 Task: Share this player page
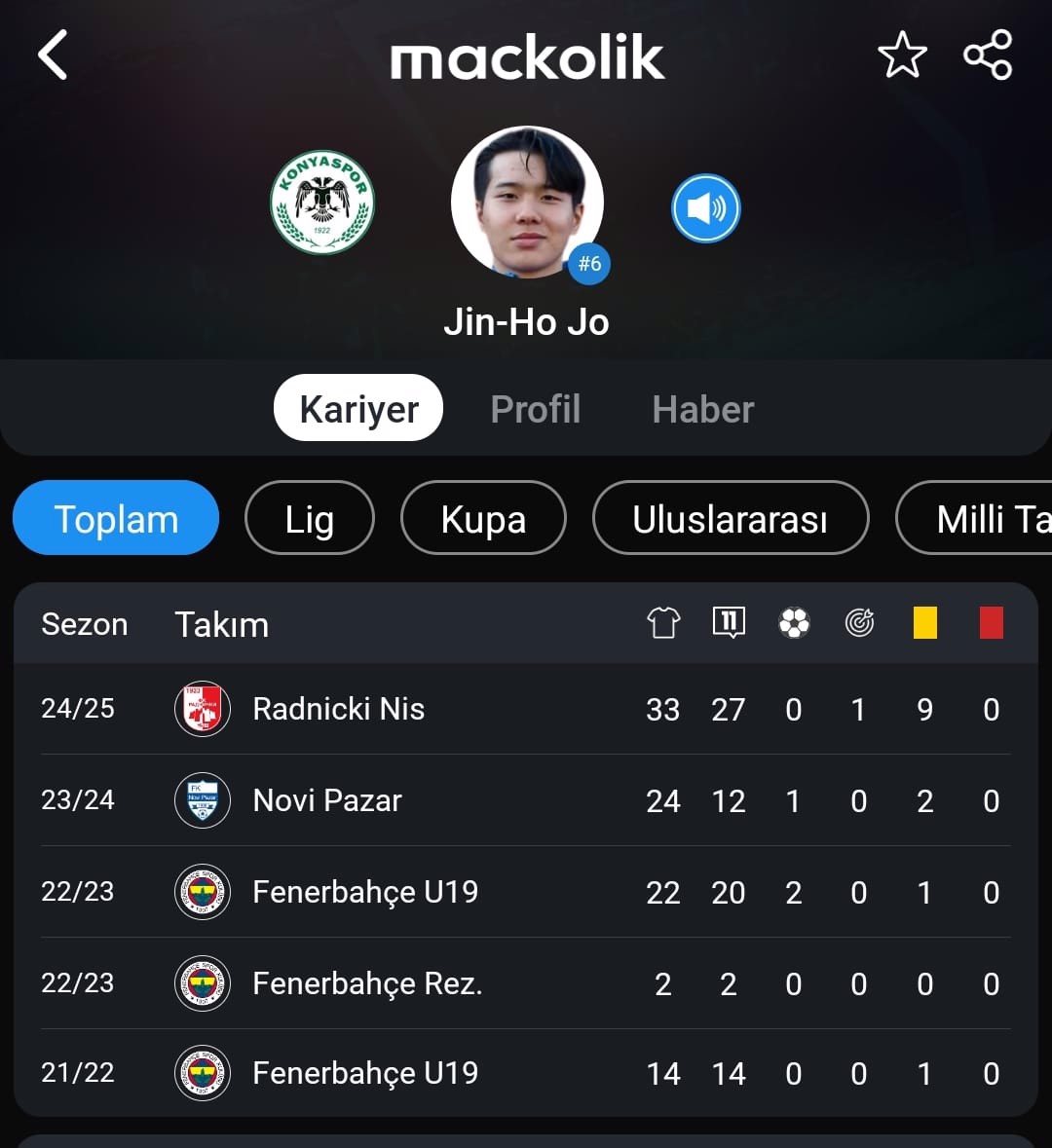coord(988,56)
